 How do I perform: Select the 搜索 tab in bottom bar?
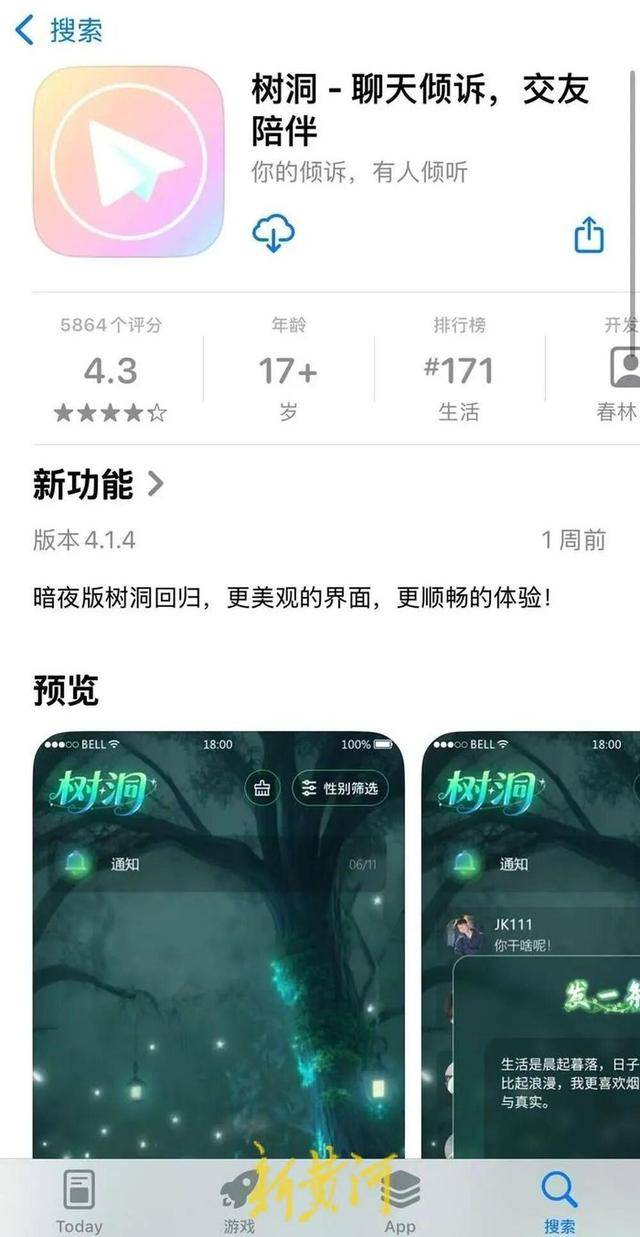coord(559,1200)
